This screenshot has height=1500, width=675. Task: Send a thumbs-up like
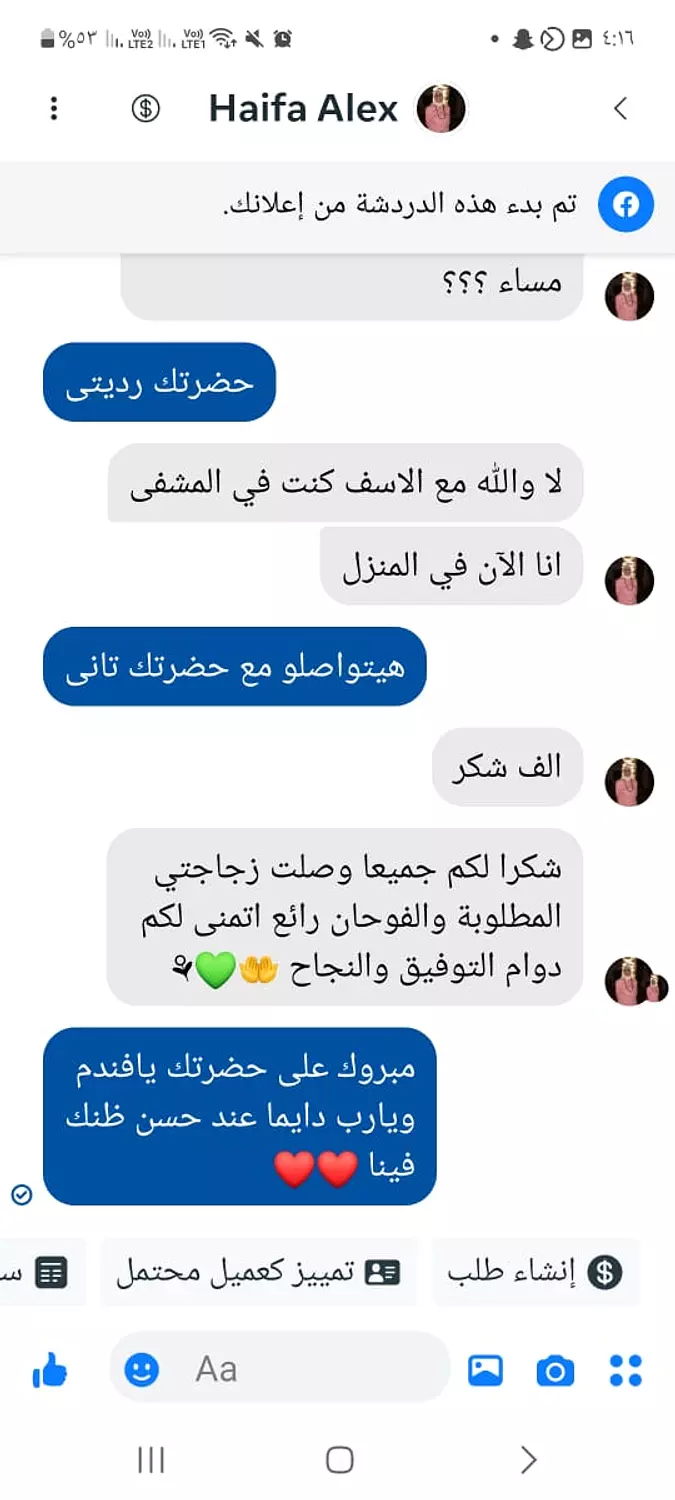(x=50, y=1370)
